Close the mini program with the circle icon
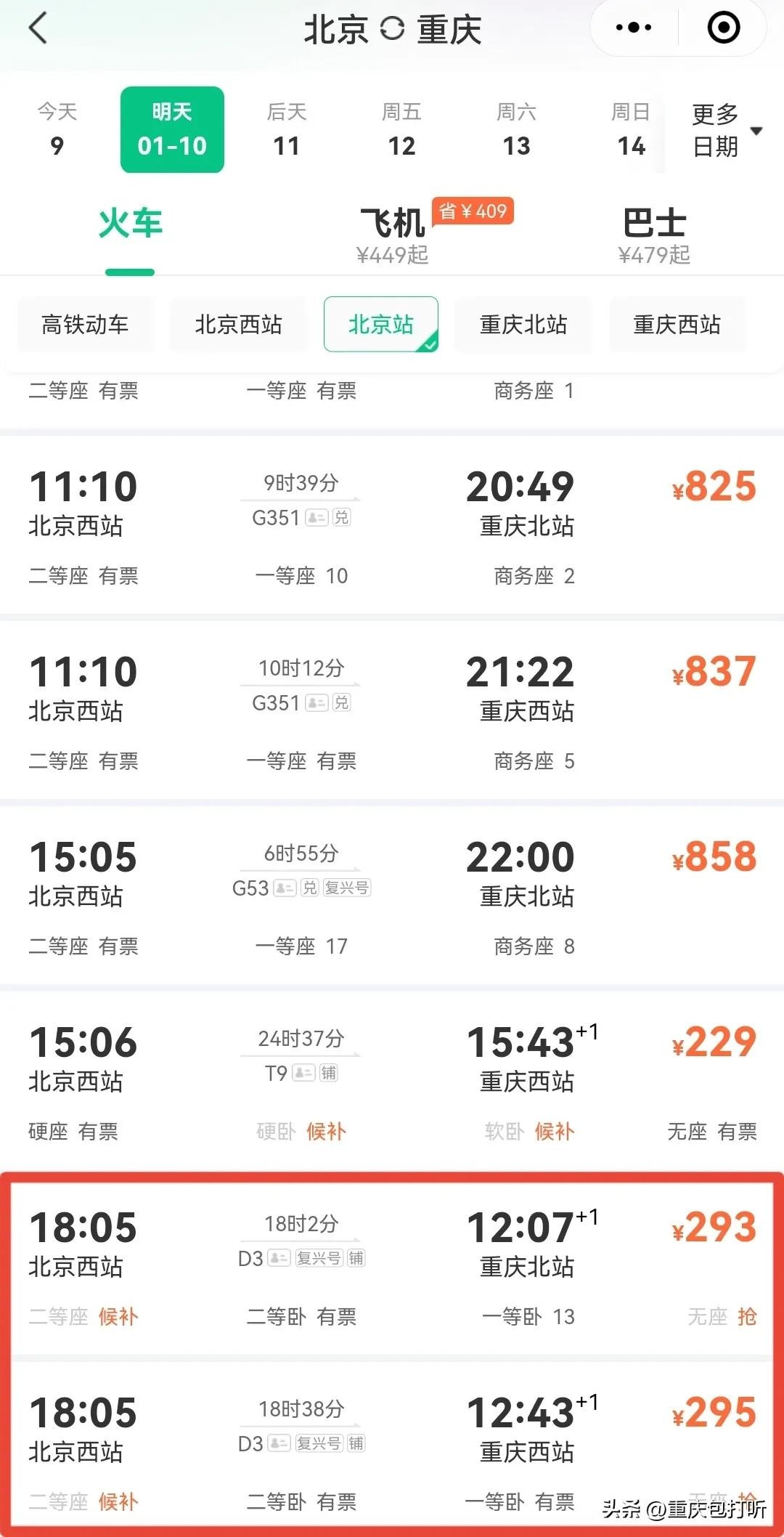Screen dimensions: 784x1537 pos(723,28)
